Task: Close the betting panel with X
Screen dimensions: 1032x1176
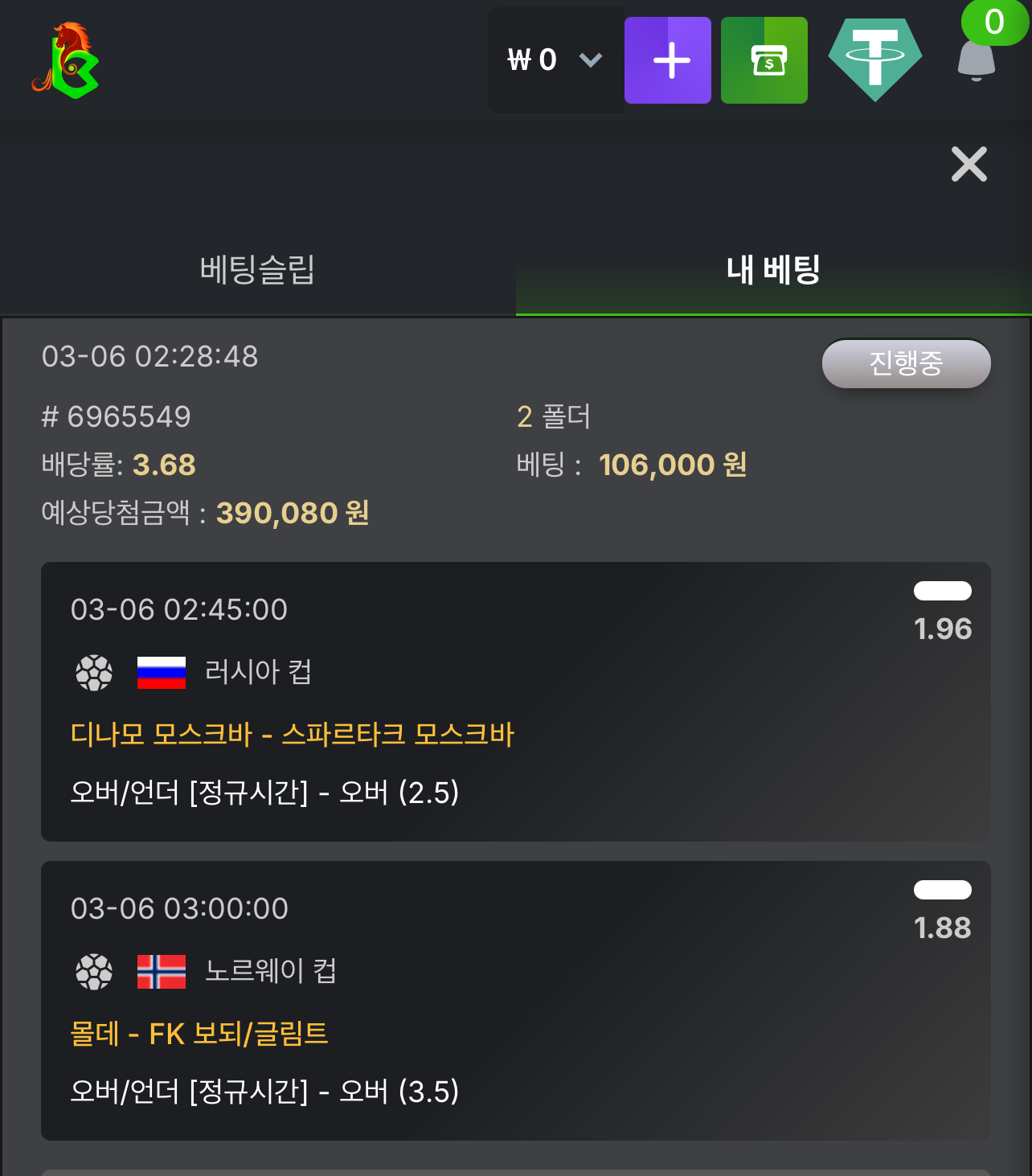Action: pyautogui.click(x=969, y=165)
